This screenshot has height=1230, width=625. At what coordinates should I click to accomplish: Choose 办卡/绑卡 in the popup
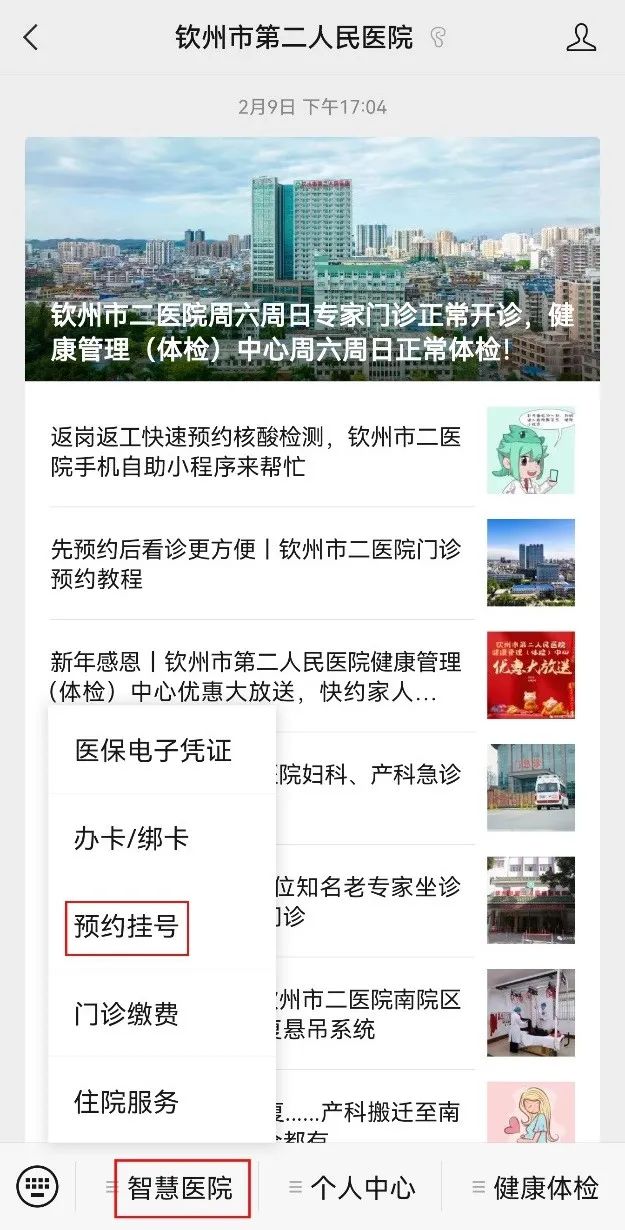click(162, 838)
